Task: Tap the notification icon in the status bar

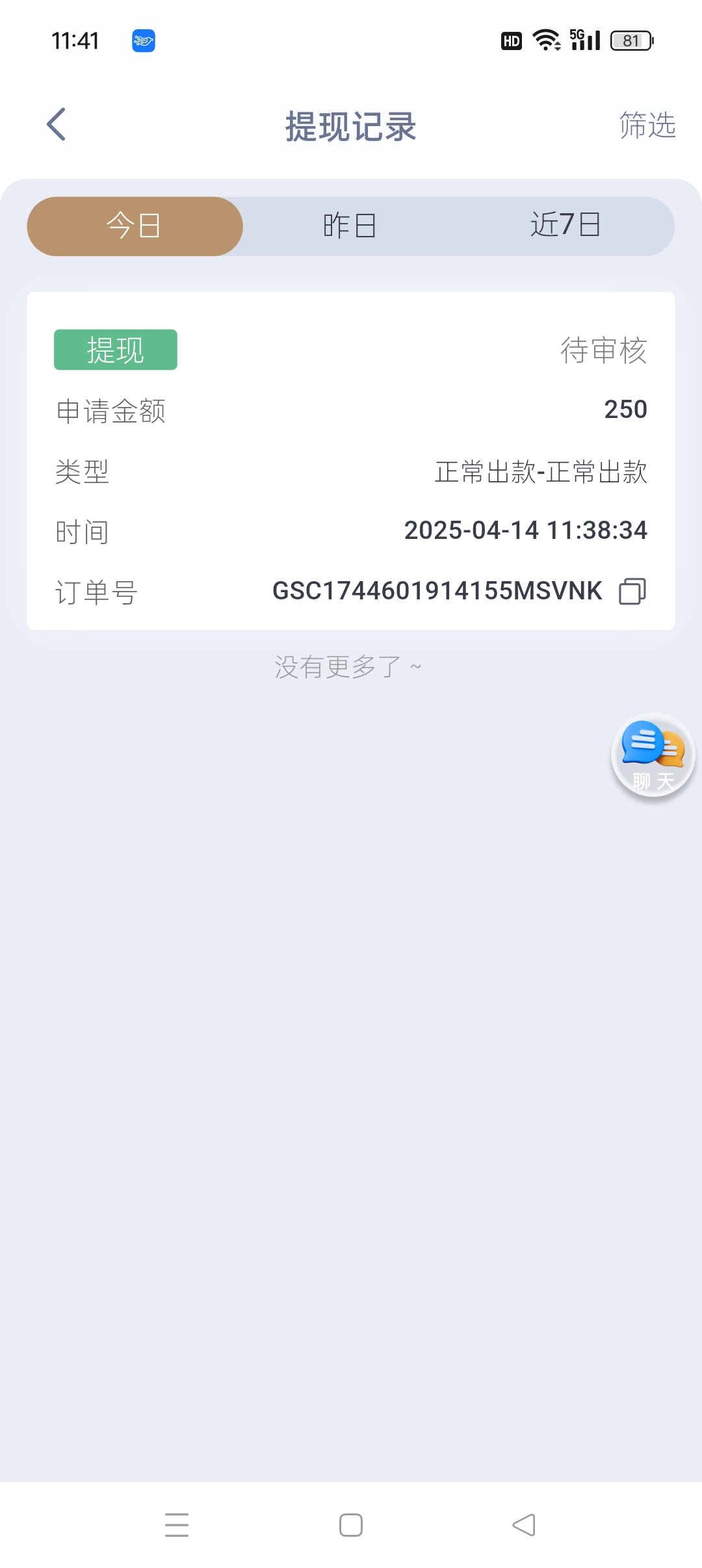Action: click(x=143, y=40)
